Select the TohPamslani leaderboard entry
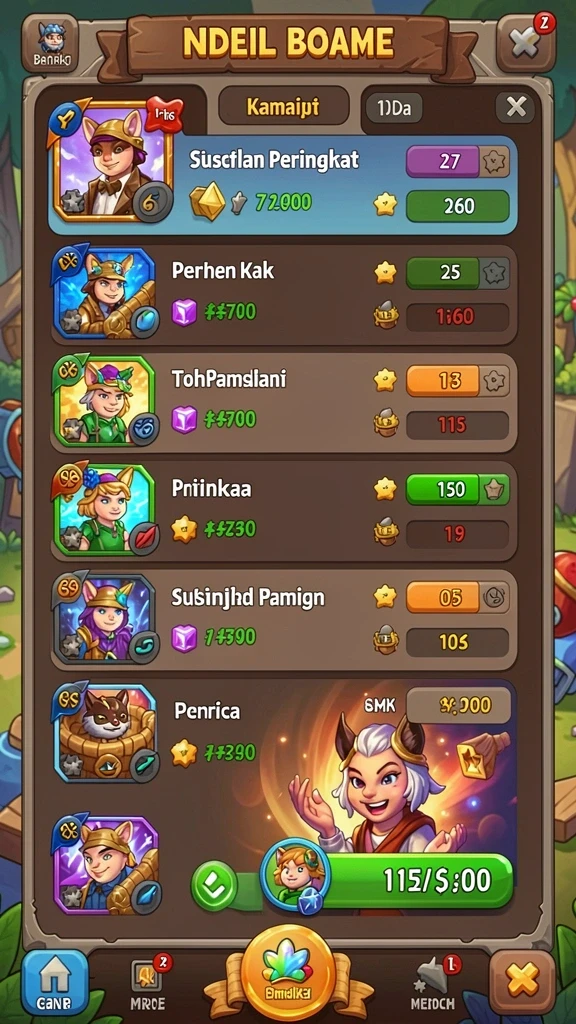 (x=284, y=403)
